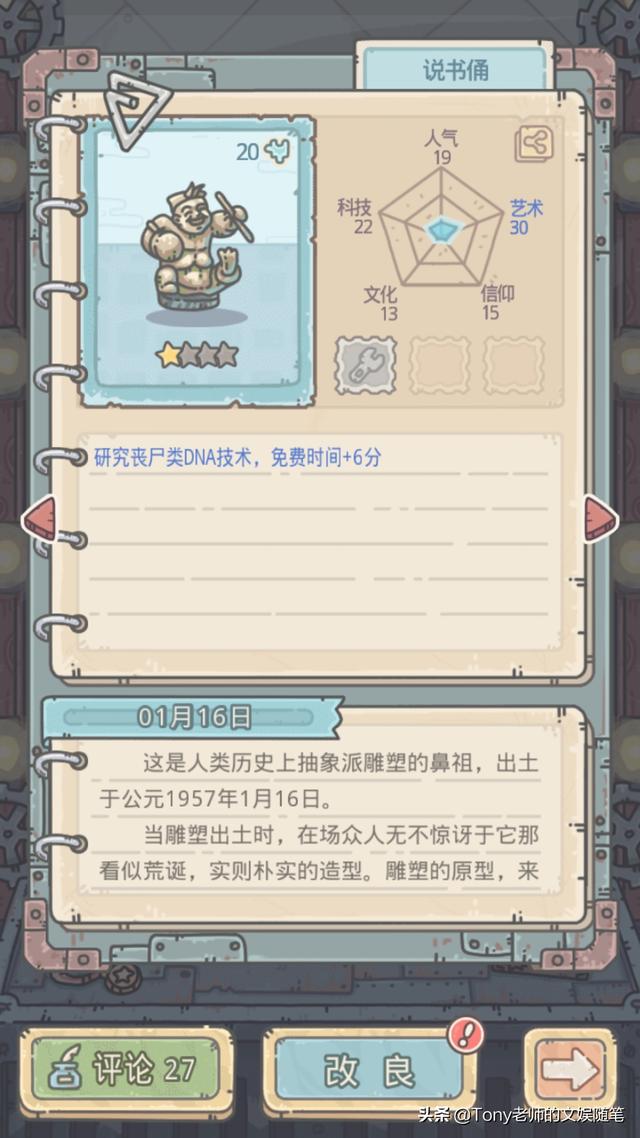Go forward with the orange arrow button
This screenshot has width=640, height=1138.
[x=570, y=1069]
